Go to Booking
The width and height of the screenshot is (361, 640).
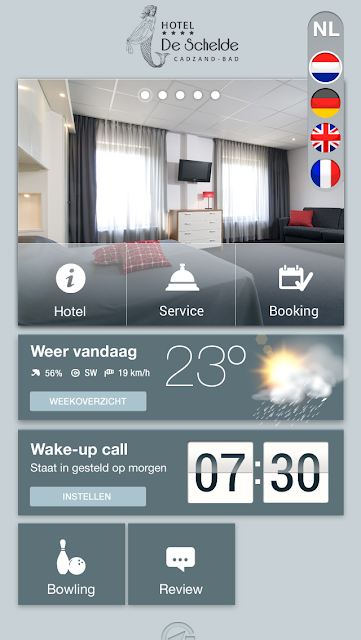click(290, 284)
